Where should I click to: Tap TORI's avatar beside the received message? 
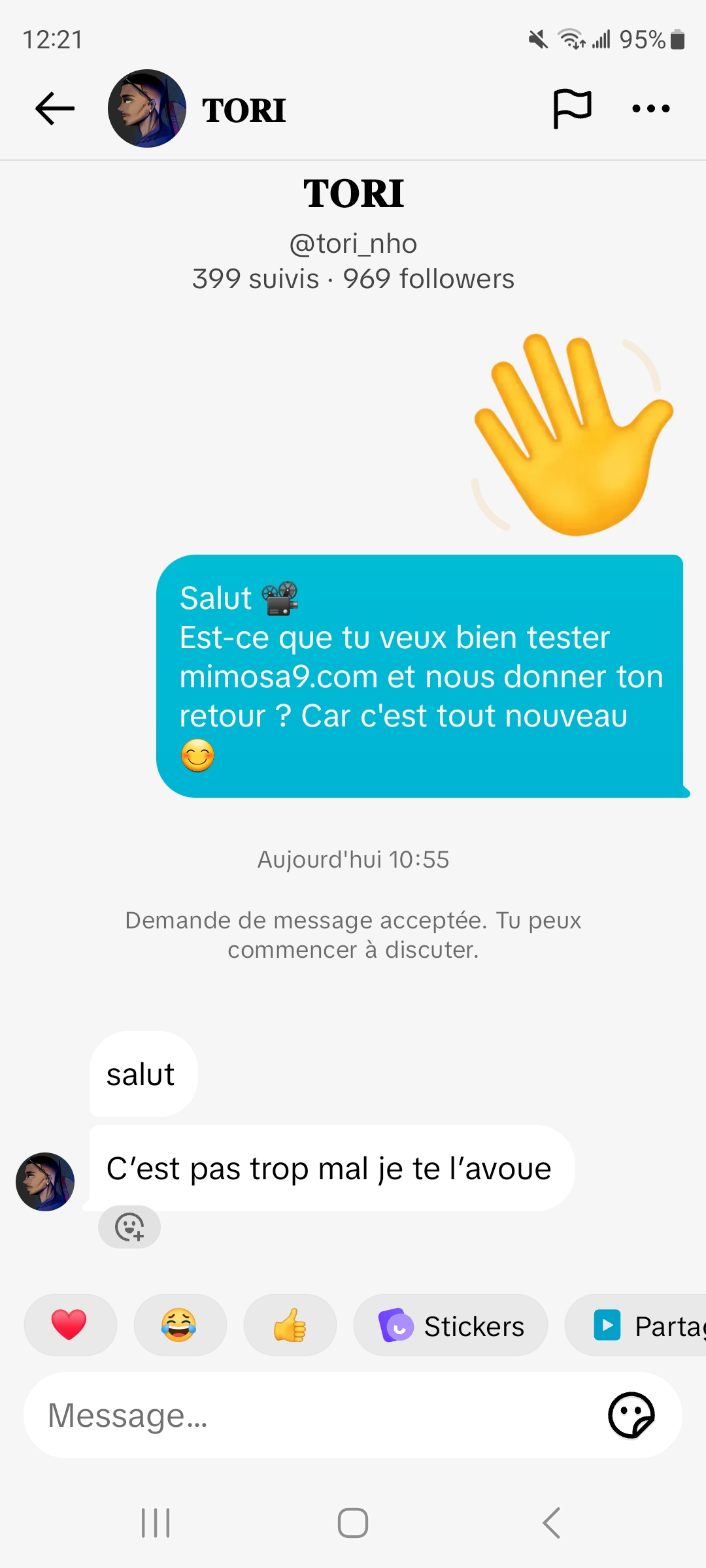[45, 1182]
